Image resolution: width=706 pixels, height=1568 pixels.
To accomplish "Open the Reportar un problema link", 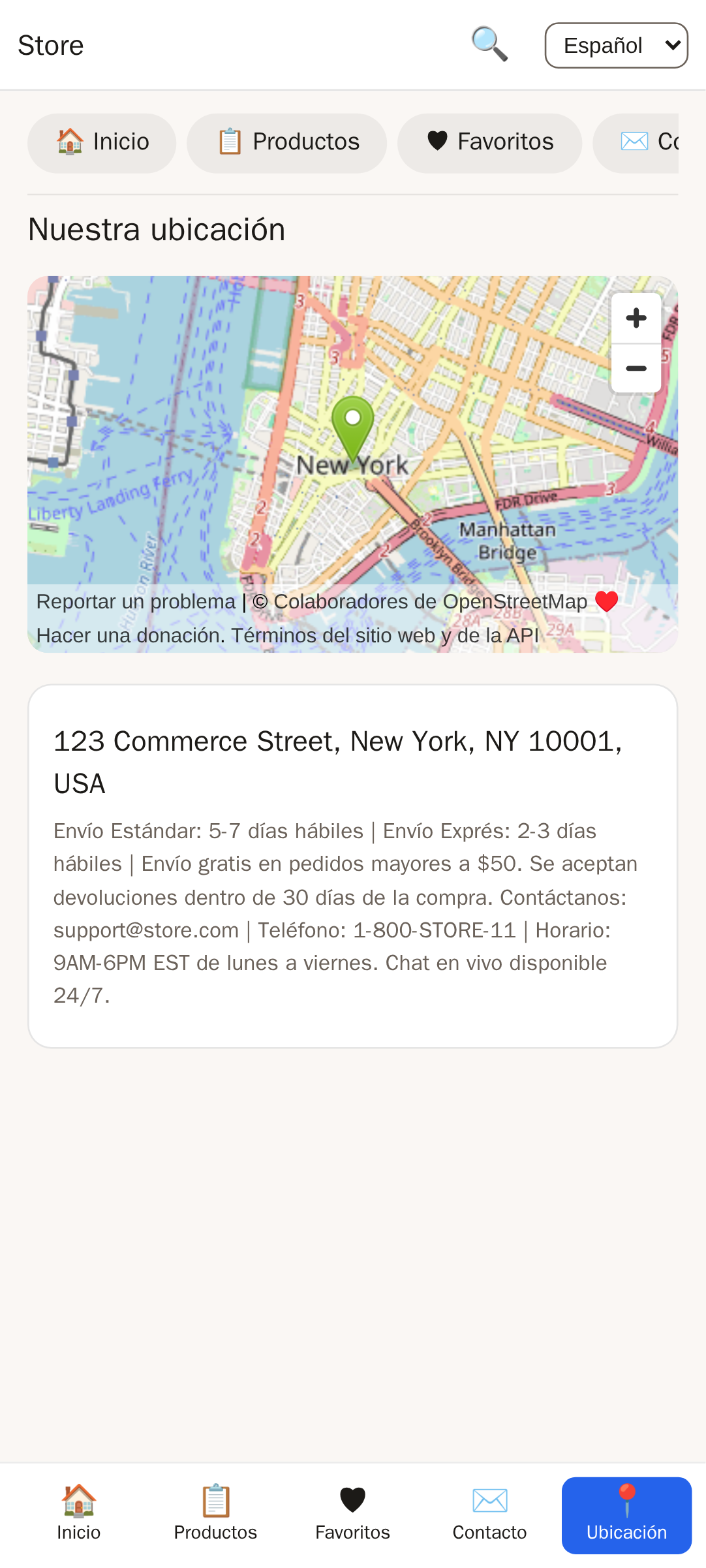I will pos(136,601).
